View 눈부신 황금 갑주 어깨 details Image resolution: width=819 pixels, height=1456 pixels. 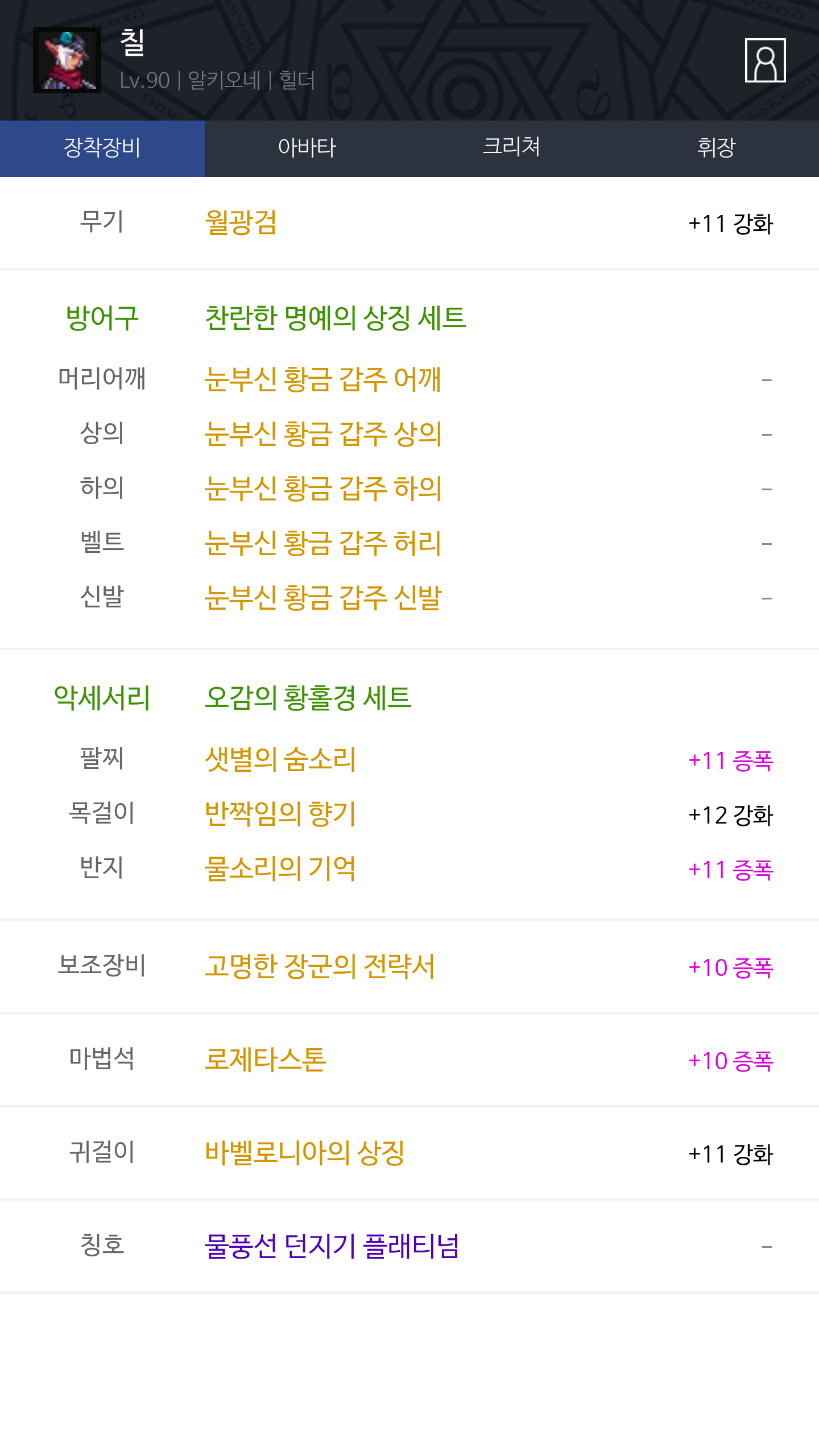coord(323,379)
